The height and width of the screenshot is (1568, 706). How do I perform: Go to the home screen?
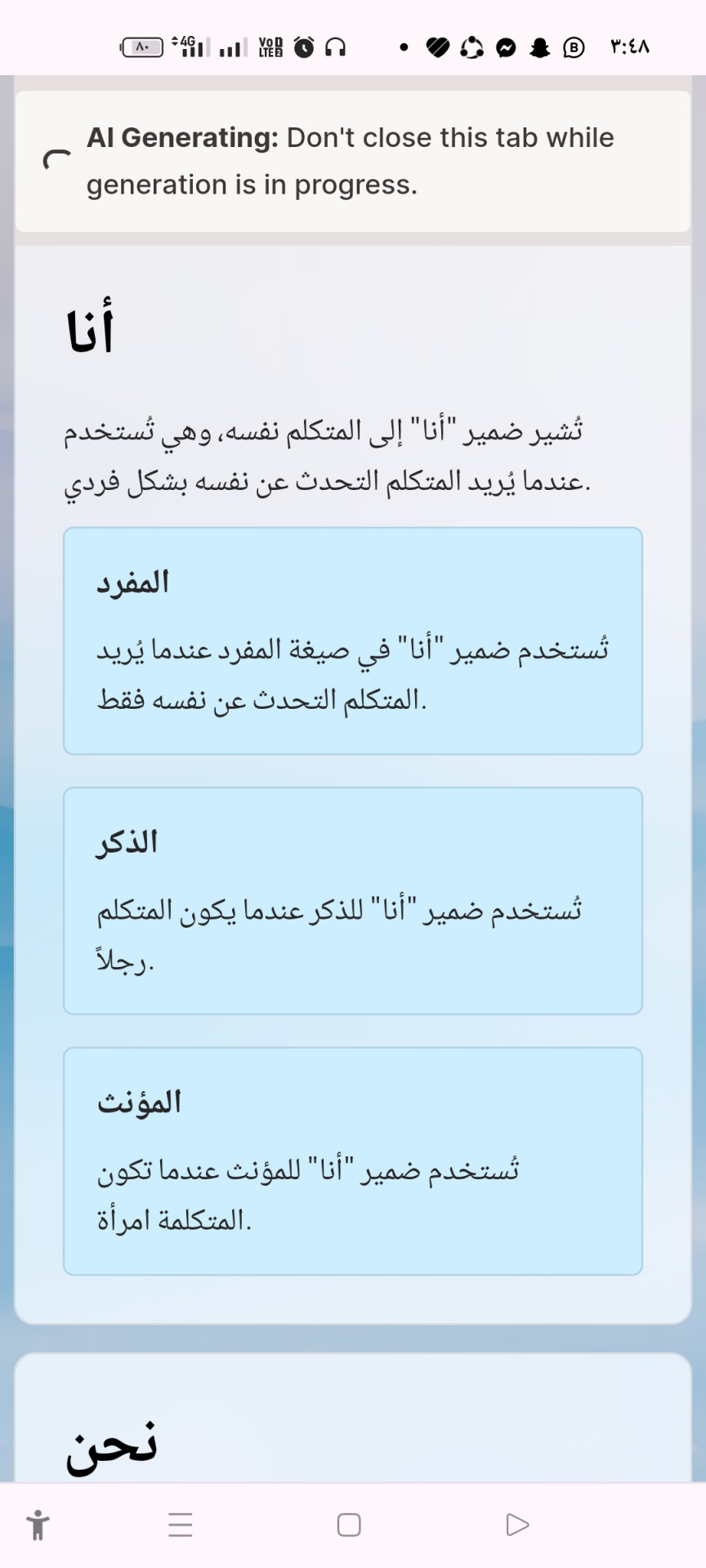point(349,1525)
